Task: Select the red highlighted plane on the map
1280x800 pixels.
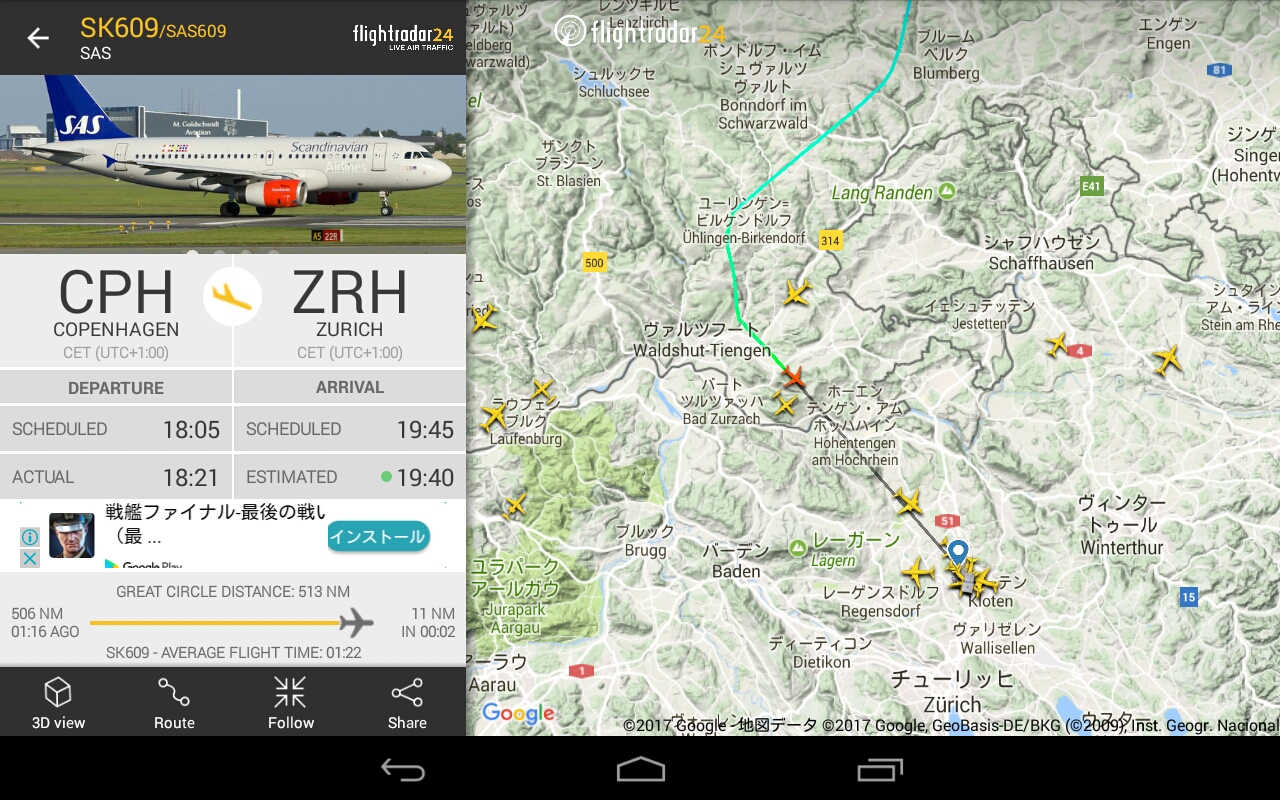Action: [x=795, y=377]
